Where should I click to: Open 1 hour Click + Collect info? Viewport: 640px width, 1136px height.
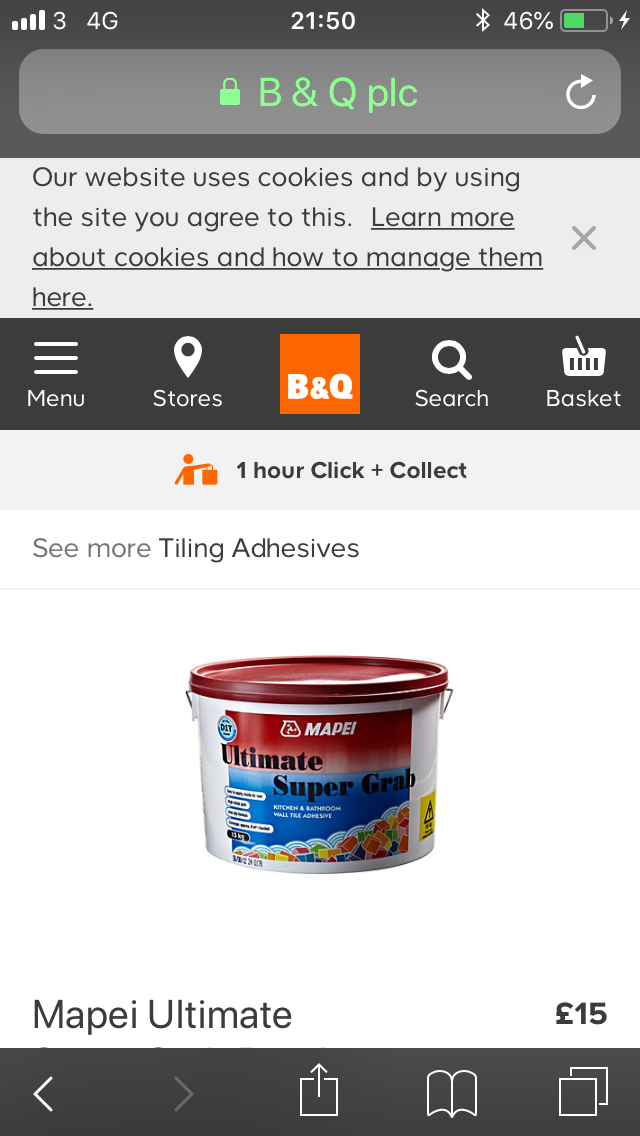click(x=320, y=470)
